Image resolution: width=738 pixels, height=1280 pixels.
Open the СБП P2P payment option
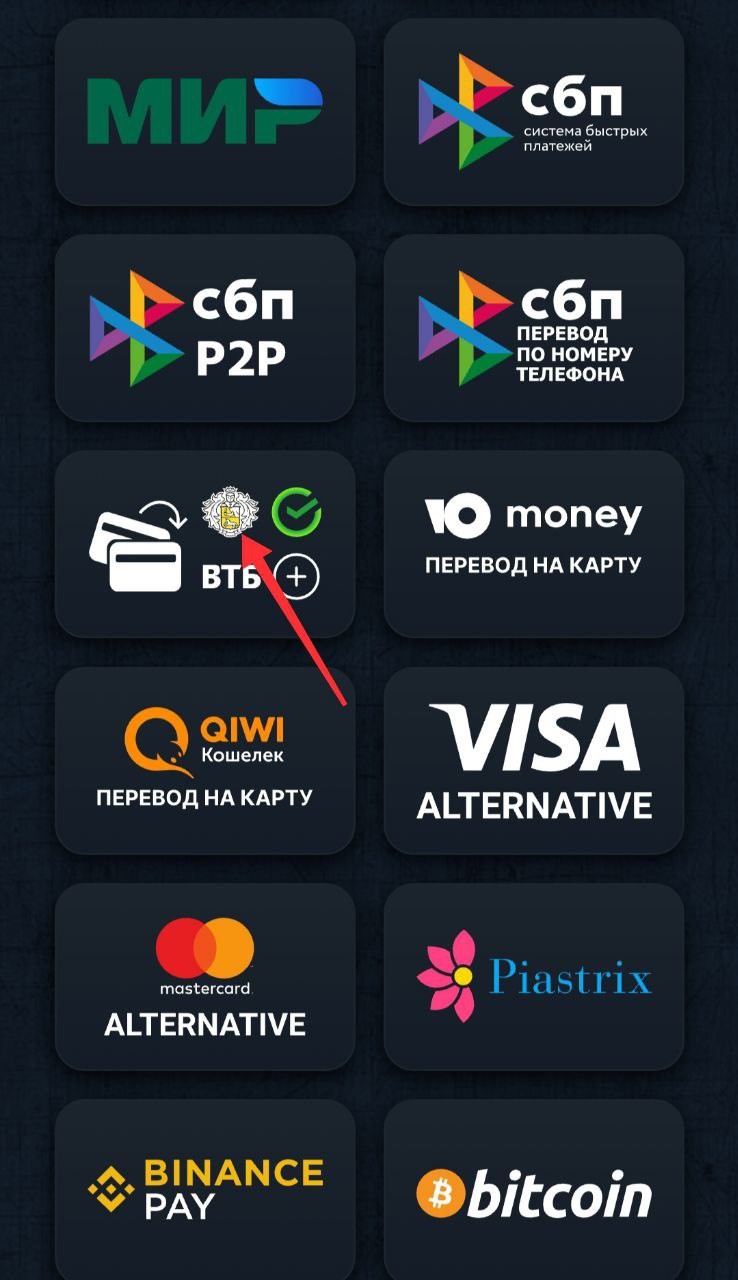click(205, 328)
